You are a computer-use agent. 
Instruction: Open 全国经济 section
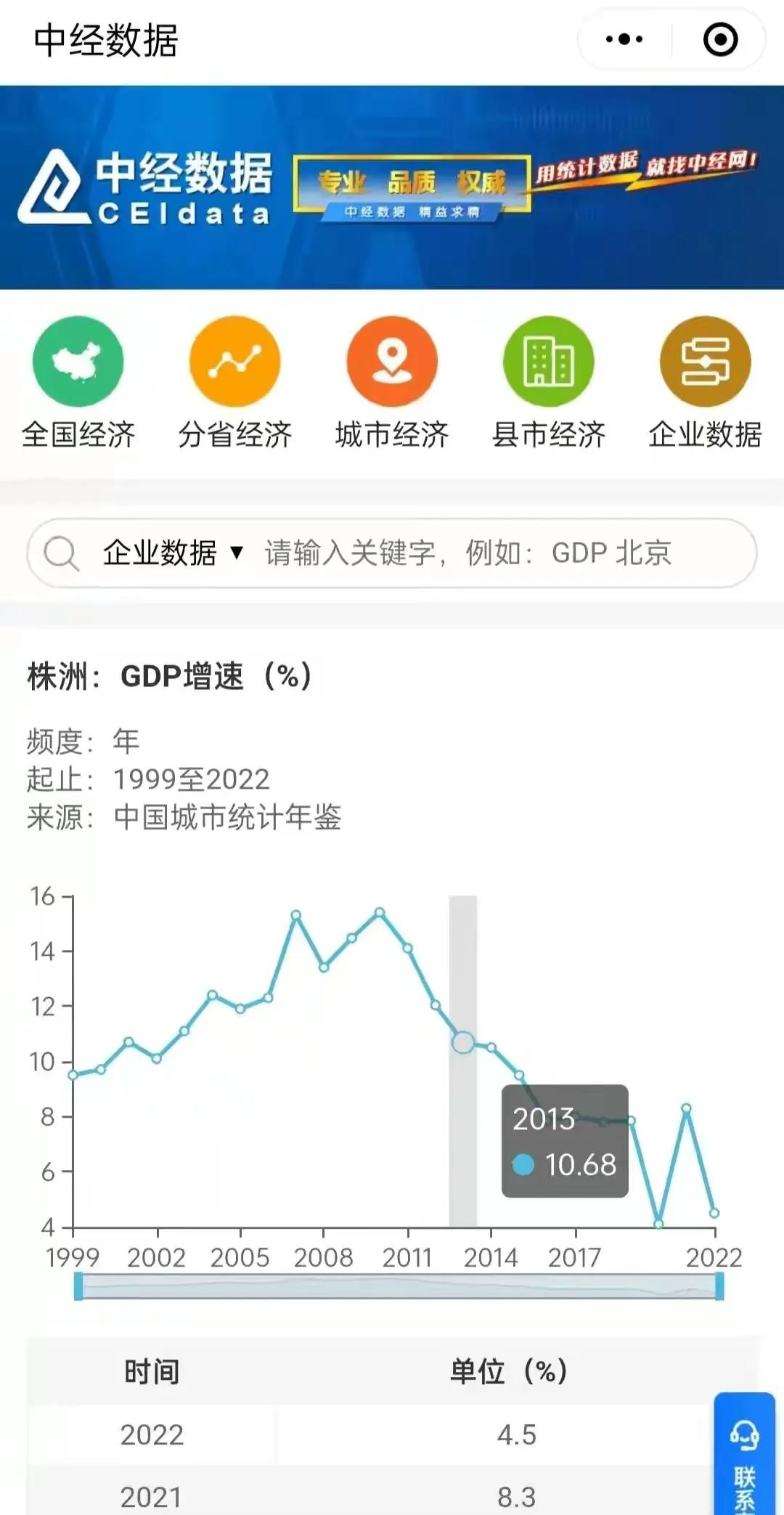pyautogui.click(x=78, y=362)
